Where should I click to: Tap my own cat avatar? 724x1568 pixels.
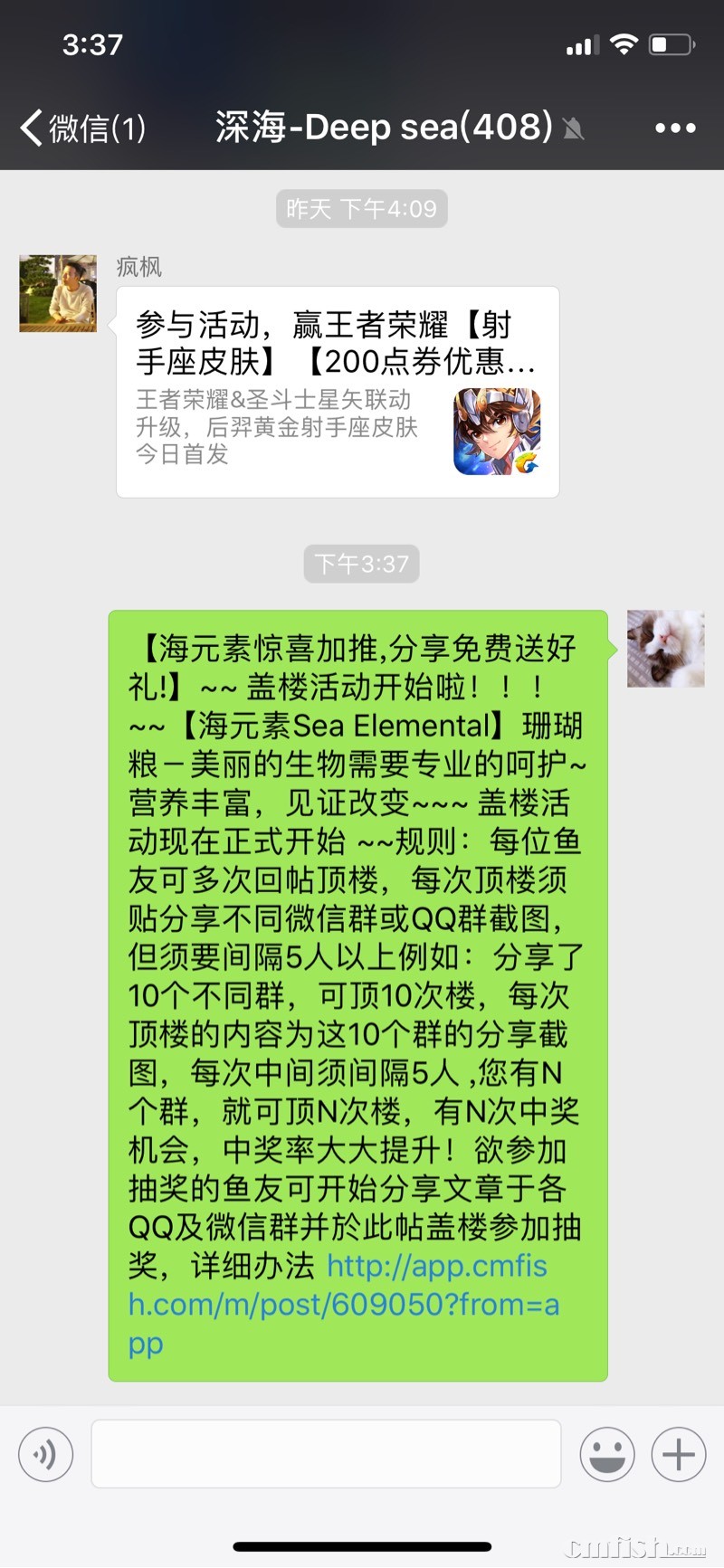pyautogui.click(x=665, y=649)
